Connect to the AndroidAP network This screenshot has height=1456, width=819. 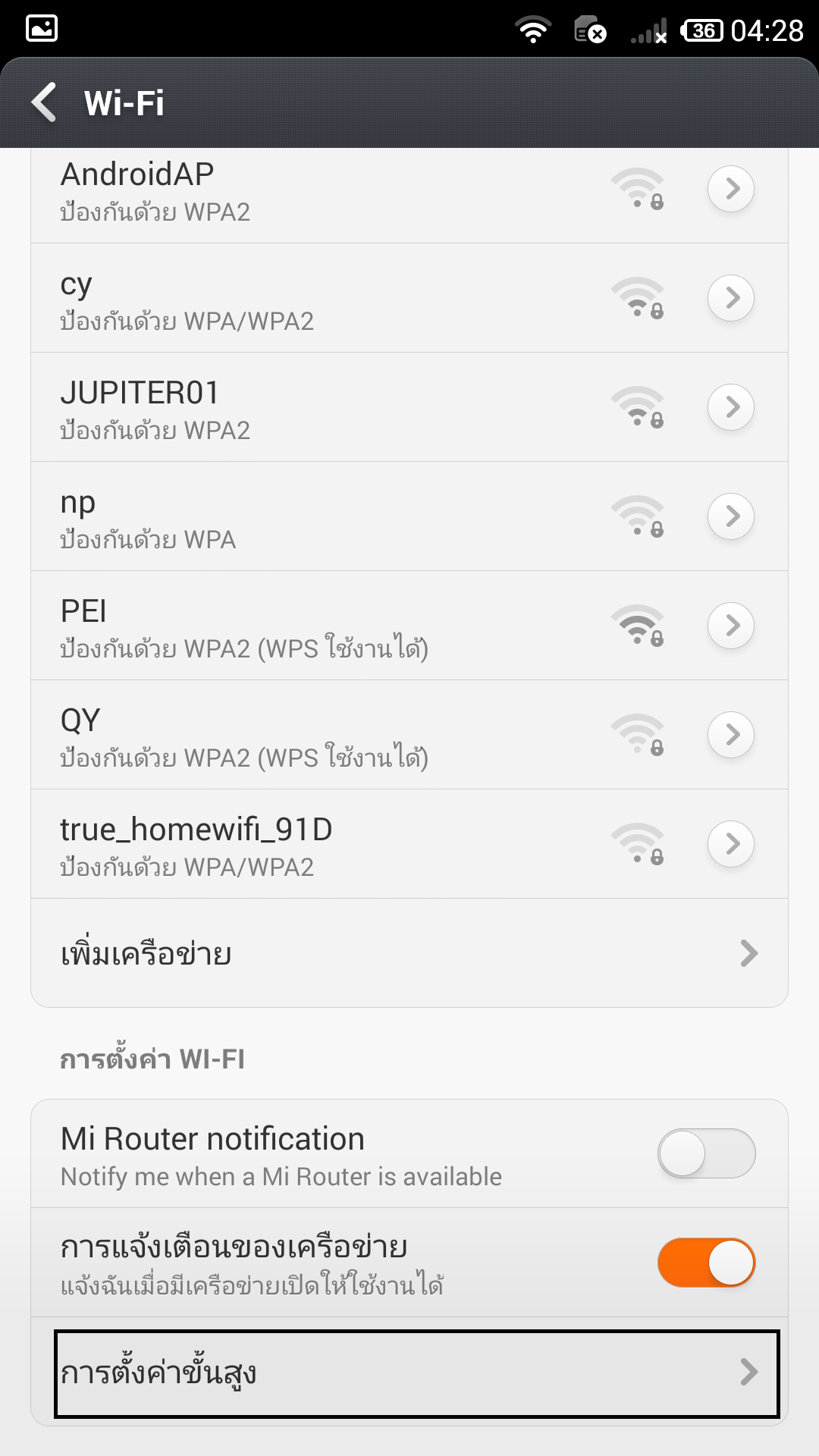[x=303, y=190]
